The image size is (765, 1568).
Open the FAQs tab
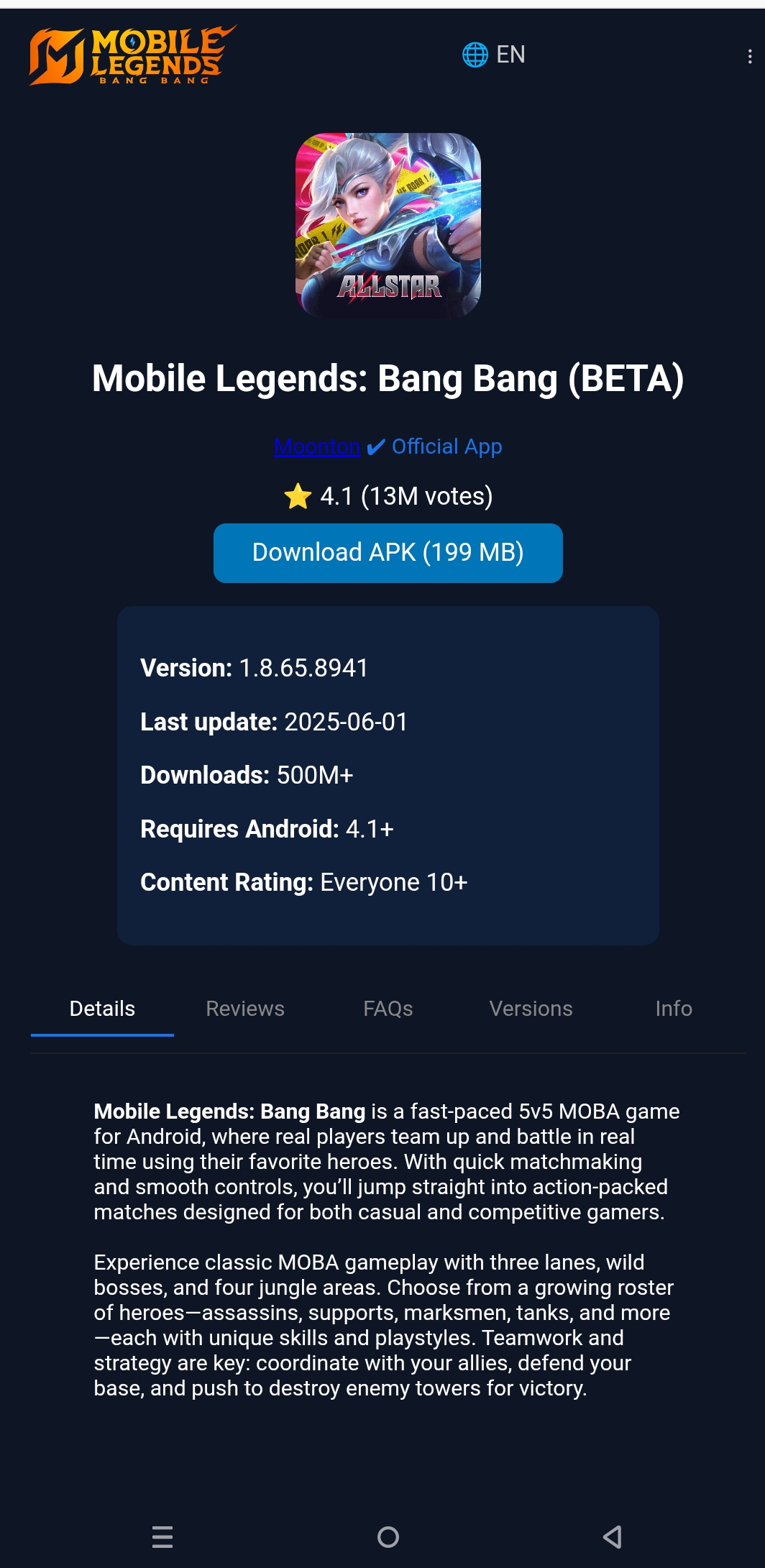[388, 1009]
